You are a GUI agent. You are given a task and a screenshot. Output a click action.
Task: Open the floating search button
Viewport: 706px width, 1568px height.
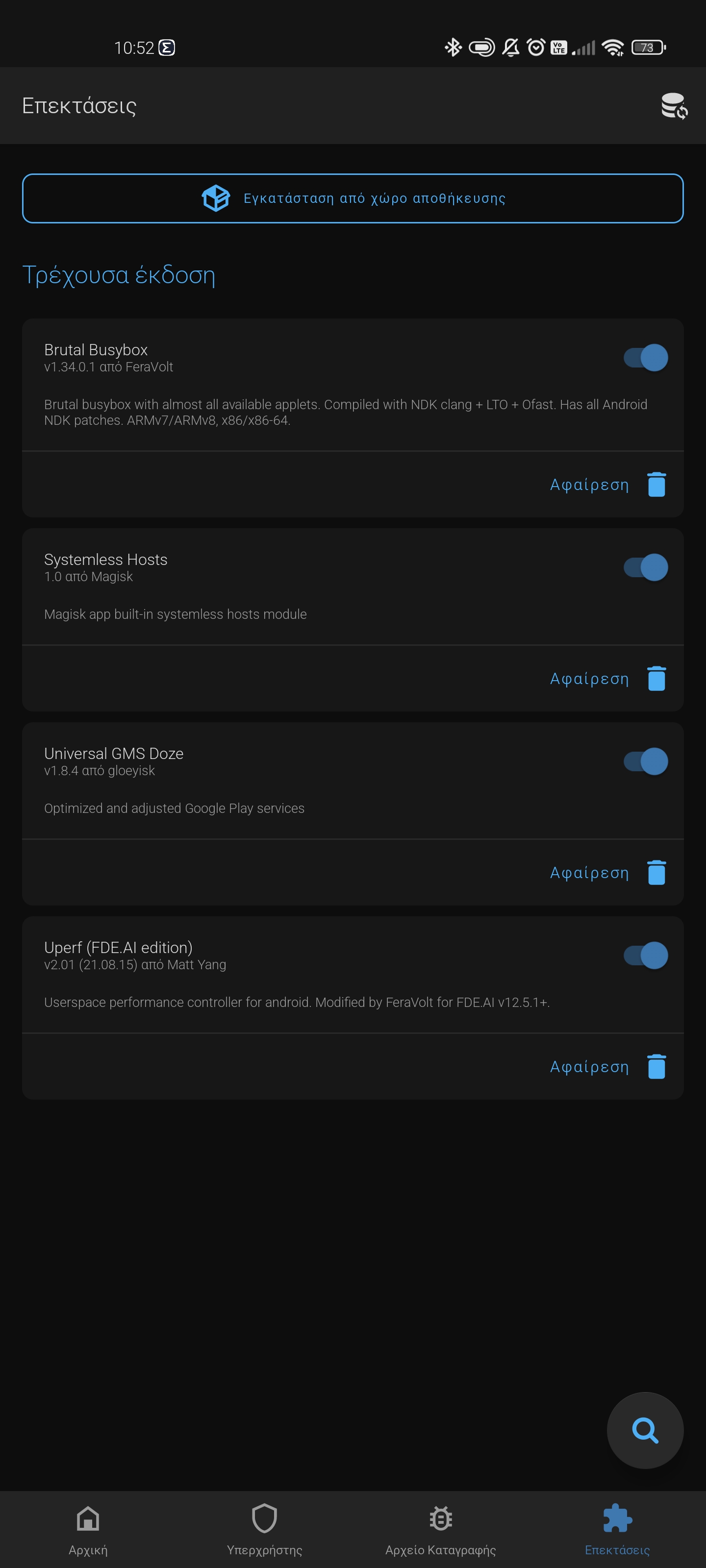pos(645,1430)
